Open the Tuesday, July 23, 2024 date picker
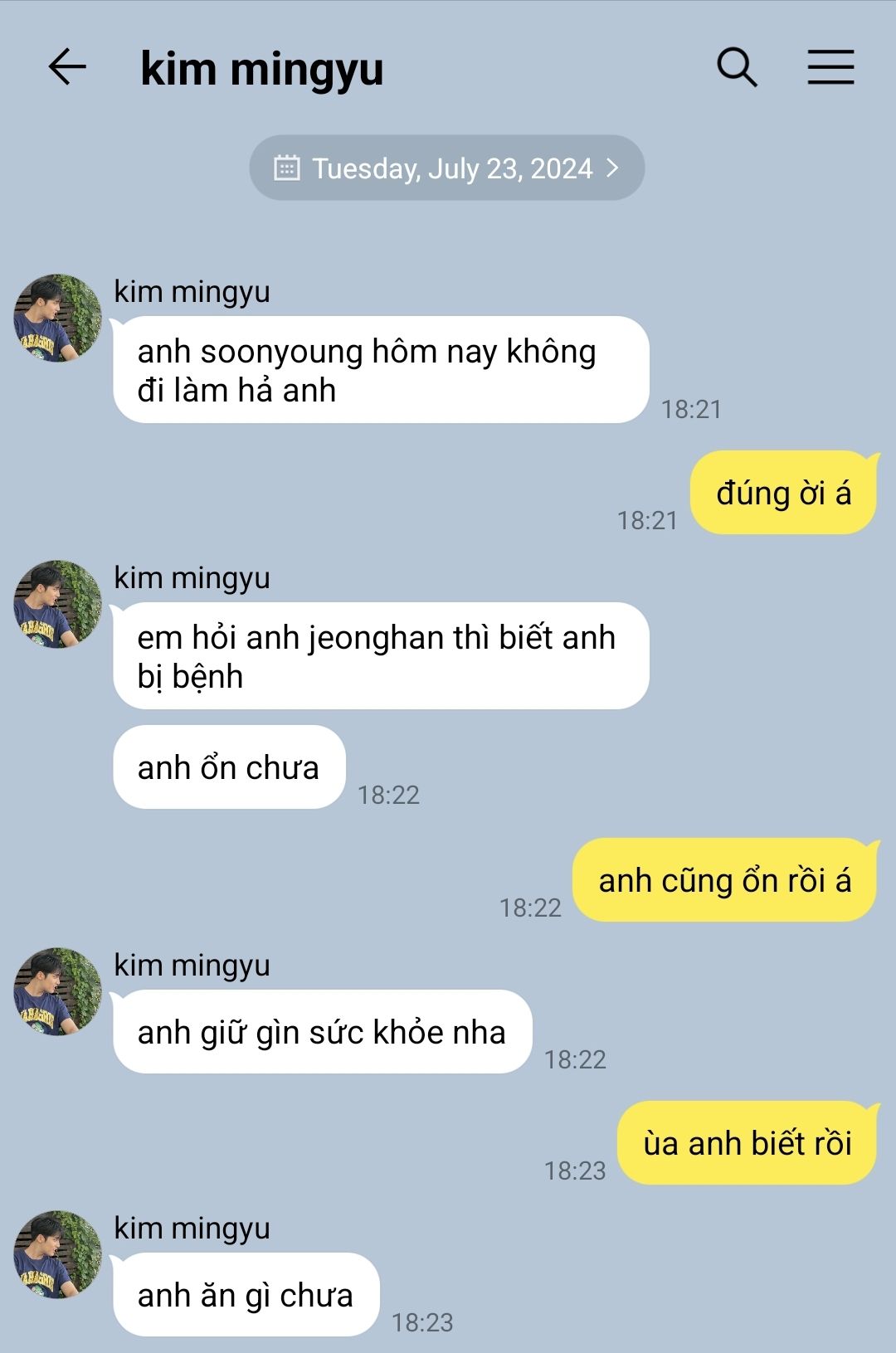 (446, 168)
